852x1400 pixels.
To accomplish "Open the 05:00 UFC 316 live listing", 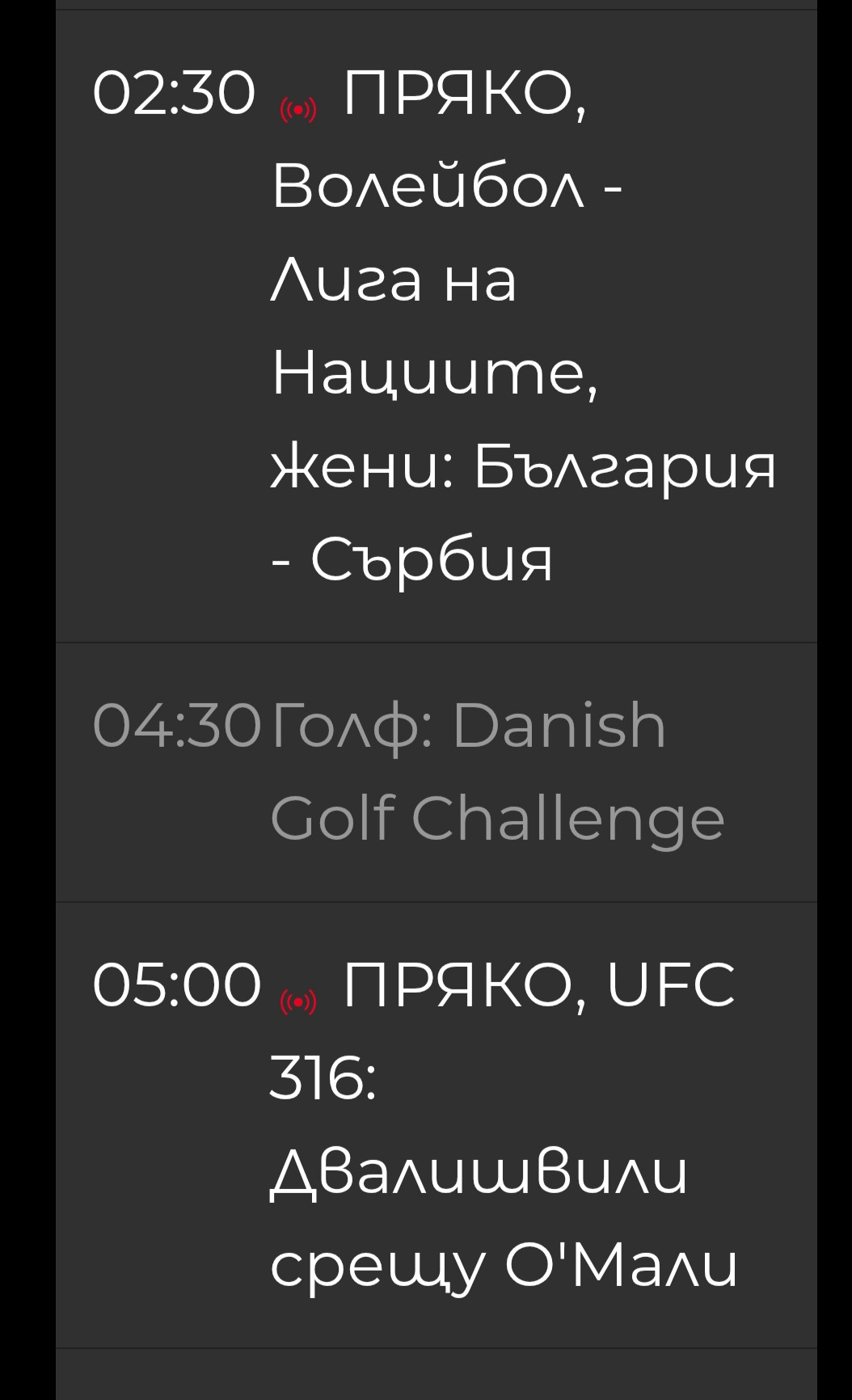I will (437, 1125).
